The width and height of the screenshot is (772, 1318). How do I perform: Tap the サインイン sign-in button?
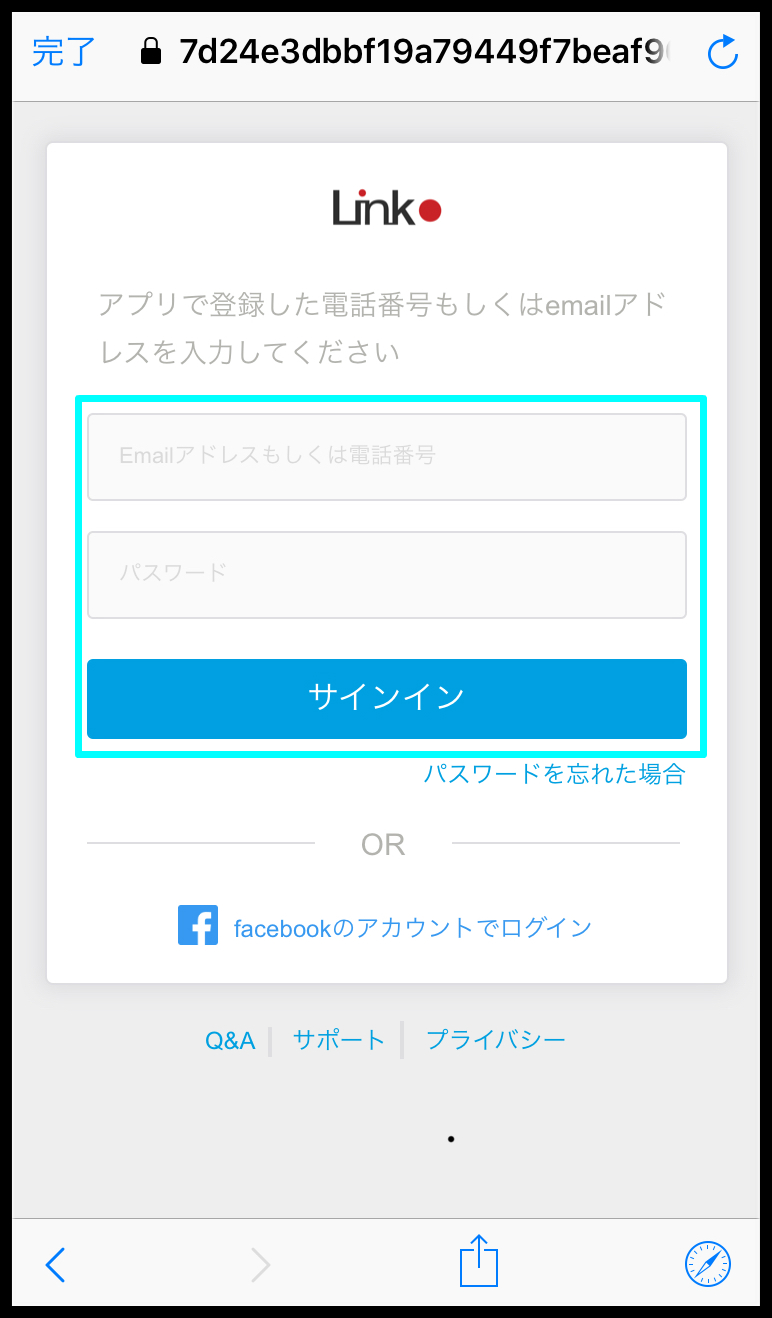pyautogui.click(x=387, y=698)
